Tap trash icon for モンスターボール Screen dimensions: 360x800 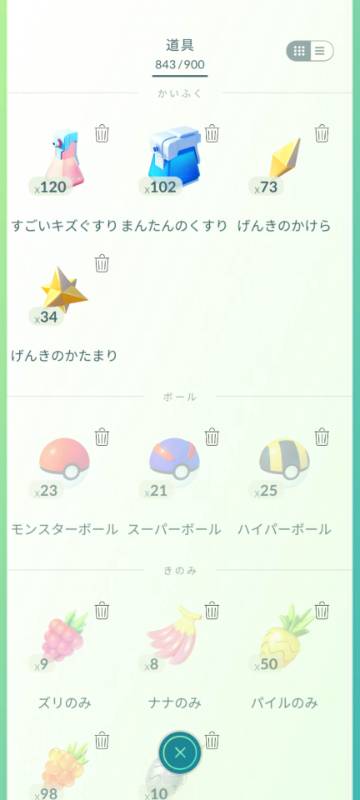point(102,437)
